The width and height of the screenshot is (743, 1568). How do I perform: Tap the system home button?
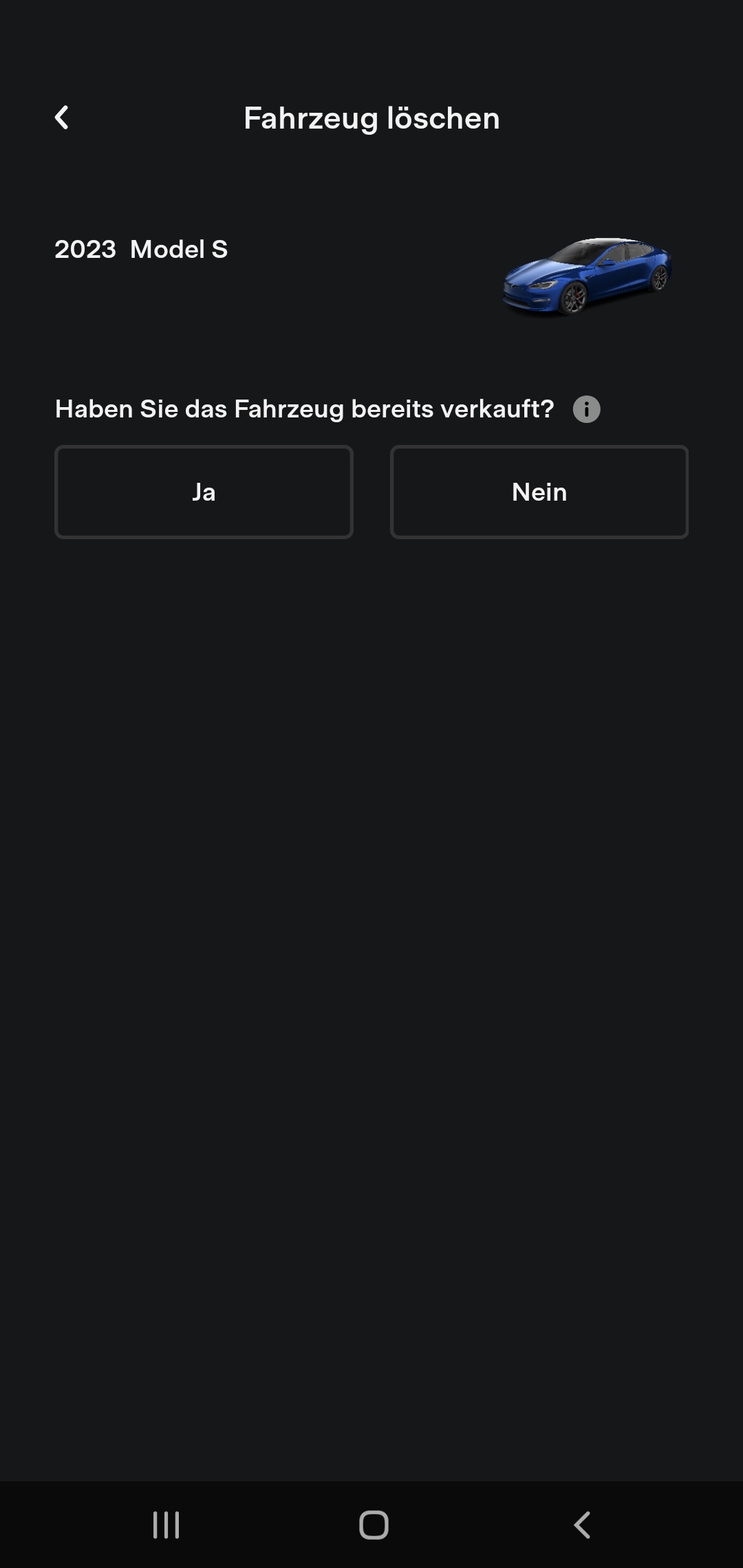point(374,1525)
